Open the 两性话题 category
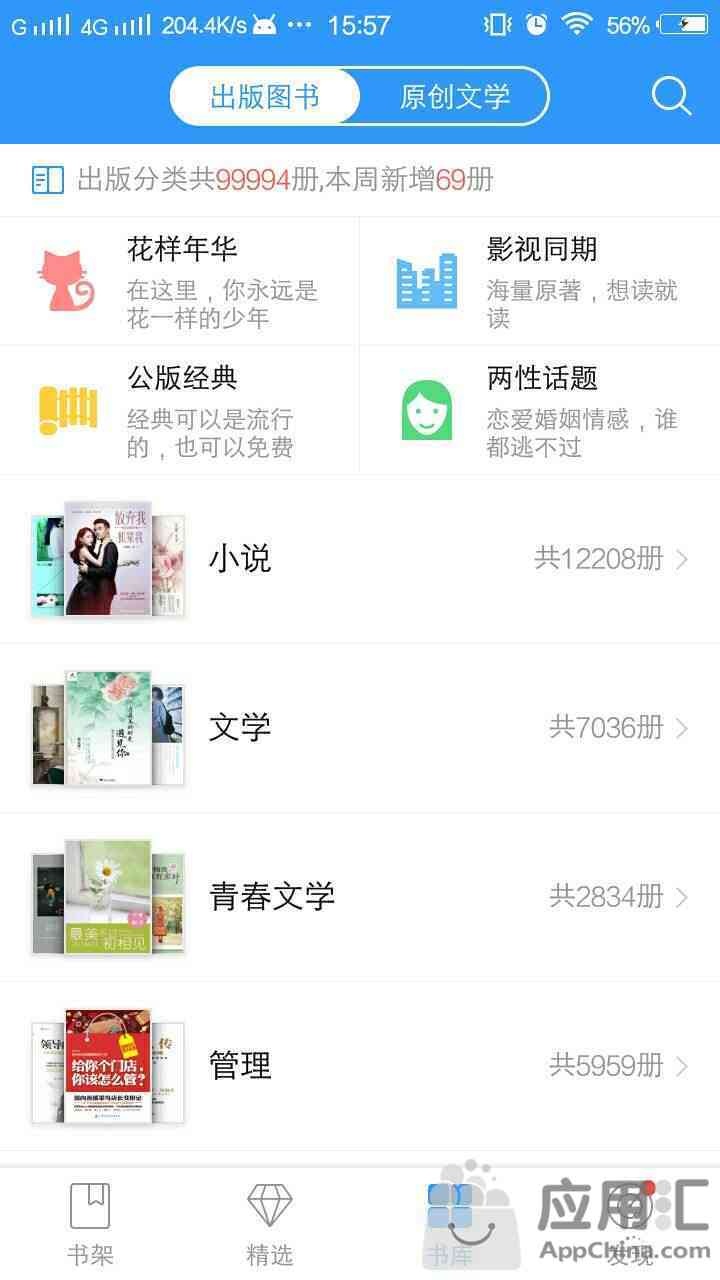The image size is (720, 1280). (540, 410)
